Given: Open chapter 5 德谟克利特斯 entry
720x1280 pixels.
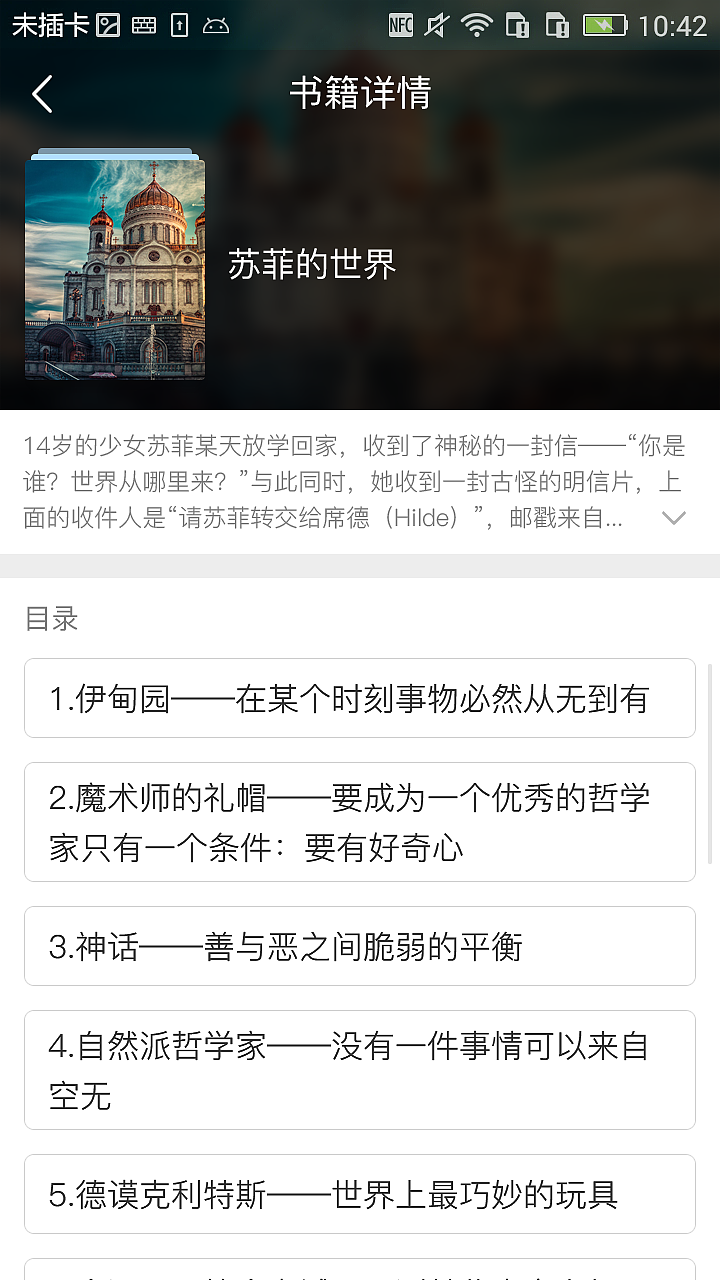Looking at the screenshot, I should tap(360, 1192).
